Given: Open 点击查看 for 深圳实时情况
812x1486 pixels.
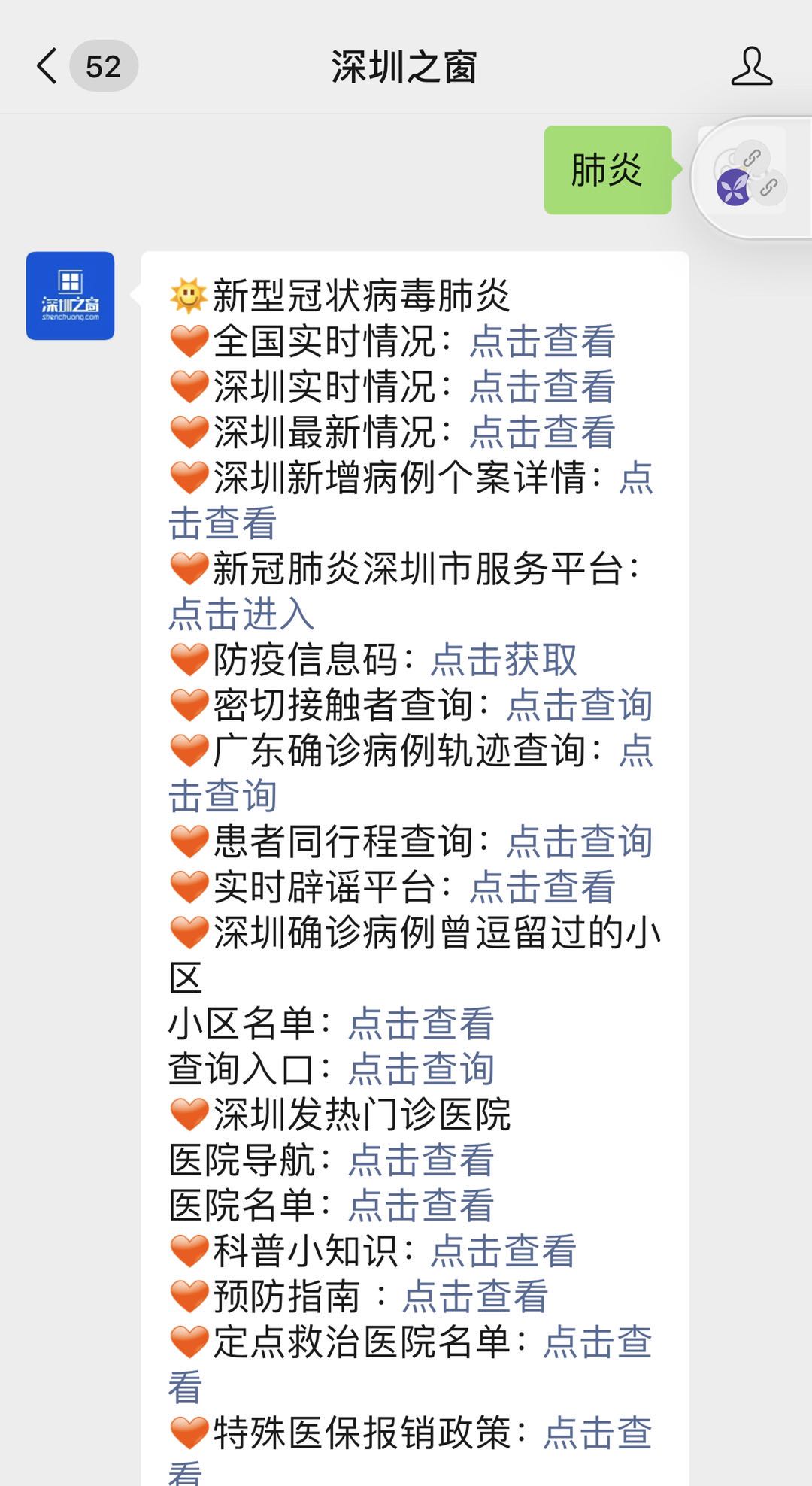Looking at the screenshot, I should (x=541, y=388).
